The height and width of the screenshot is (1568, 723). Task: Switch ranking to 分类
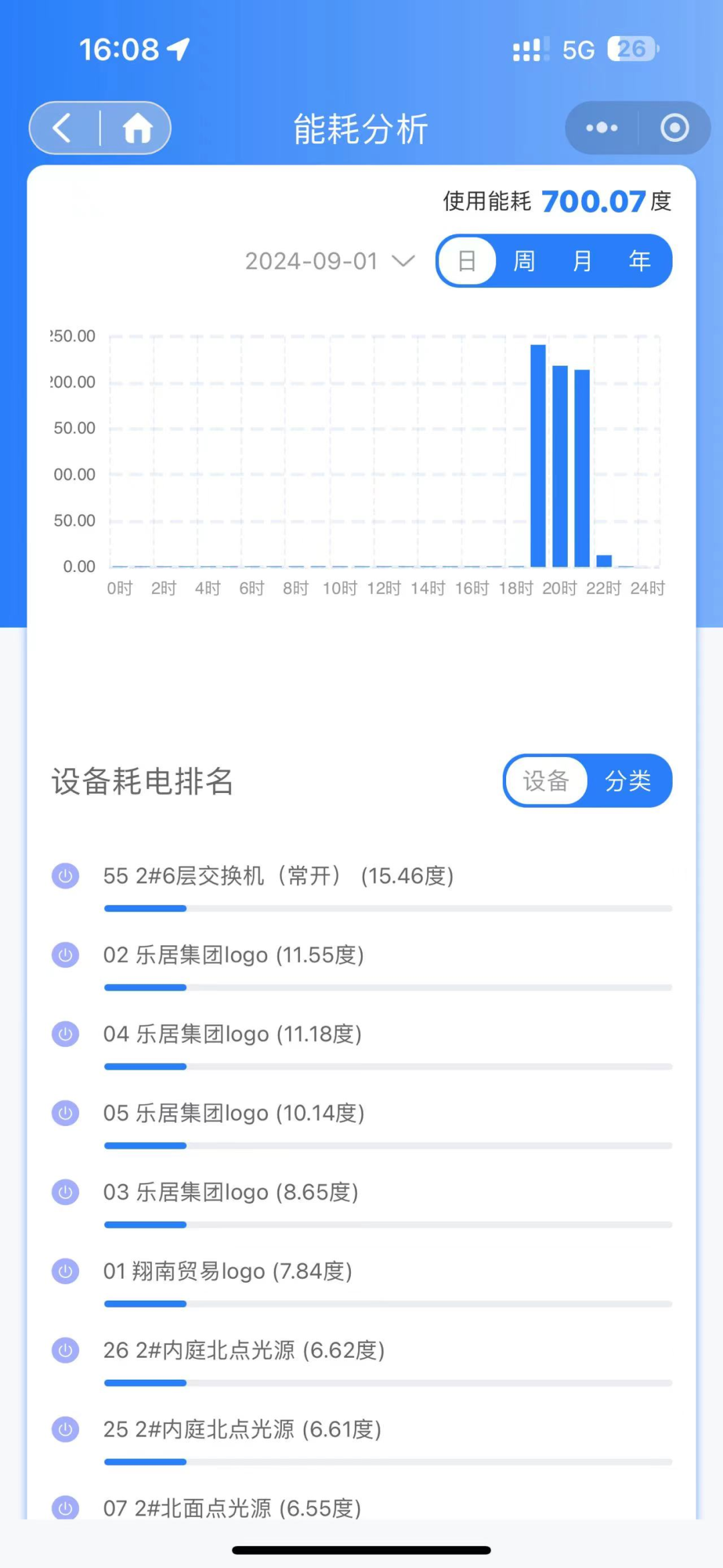tap(628, 780)
